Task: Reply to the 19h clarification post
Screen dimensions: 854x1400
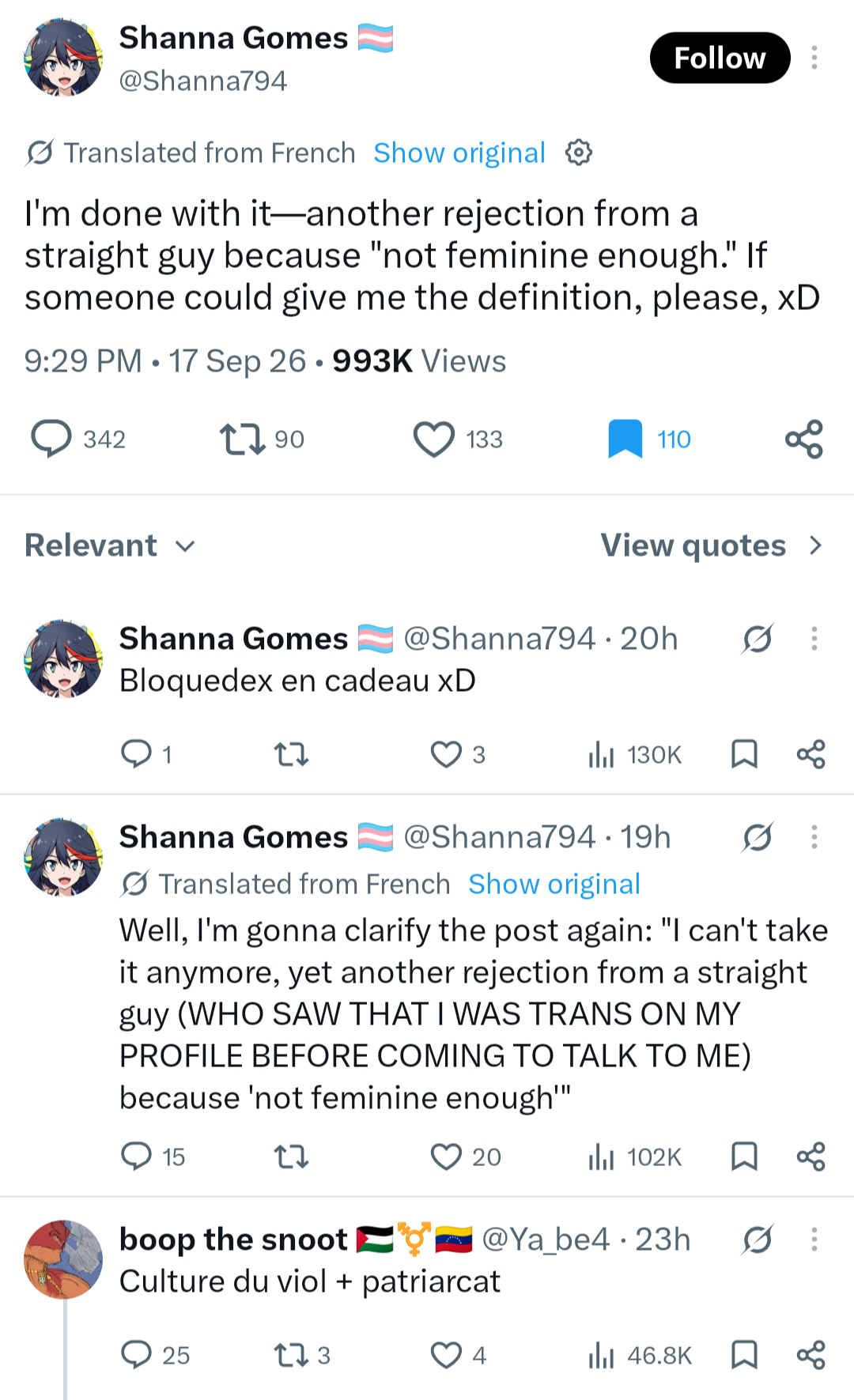Action: pyautogui.click(x=153, y=1157)
